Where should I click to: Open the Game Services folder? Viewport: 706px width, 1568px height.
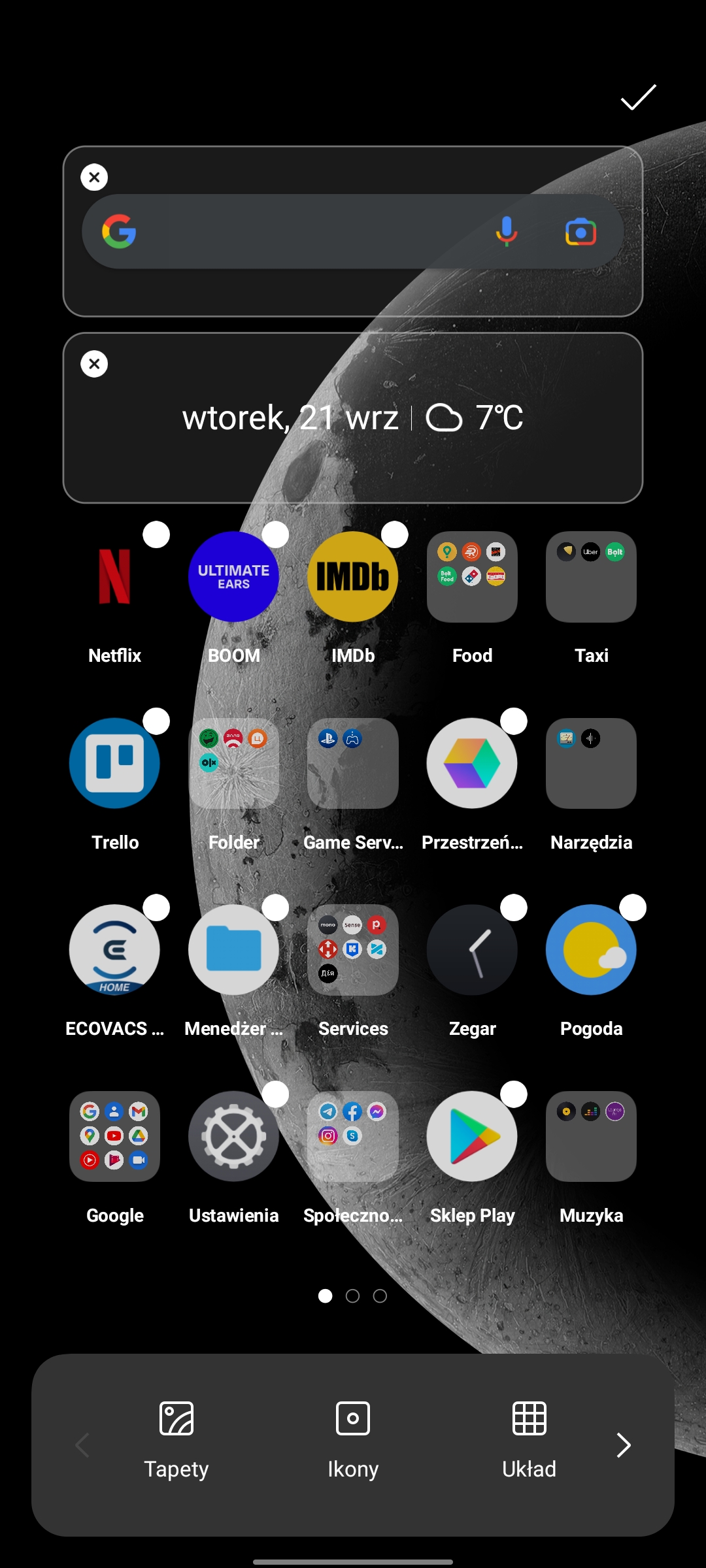[353, 763]
